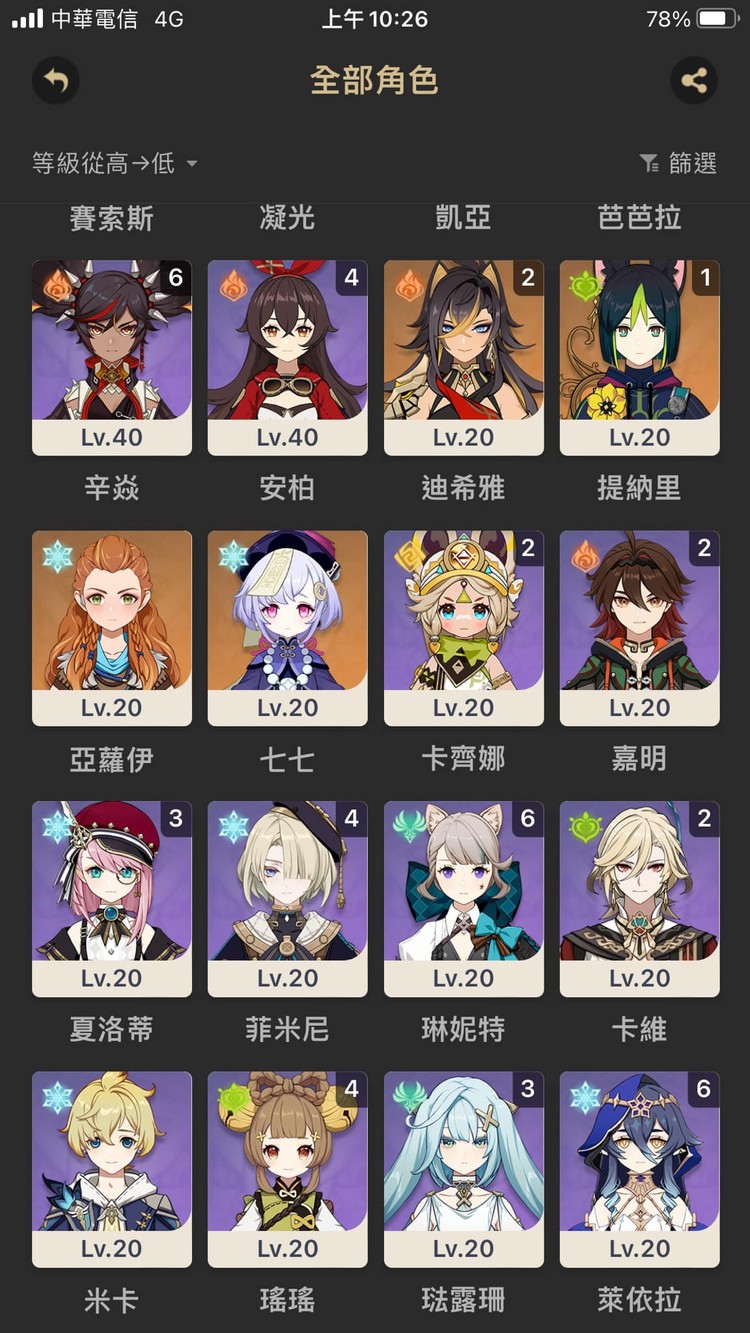The height and width of the screenshot is (1333, 750).
Task: Select the 安柏 character card
Action: click(x=288, y=357)
